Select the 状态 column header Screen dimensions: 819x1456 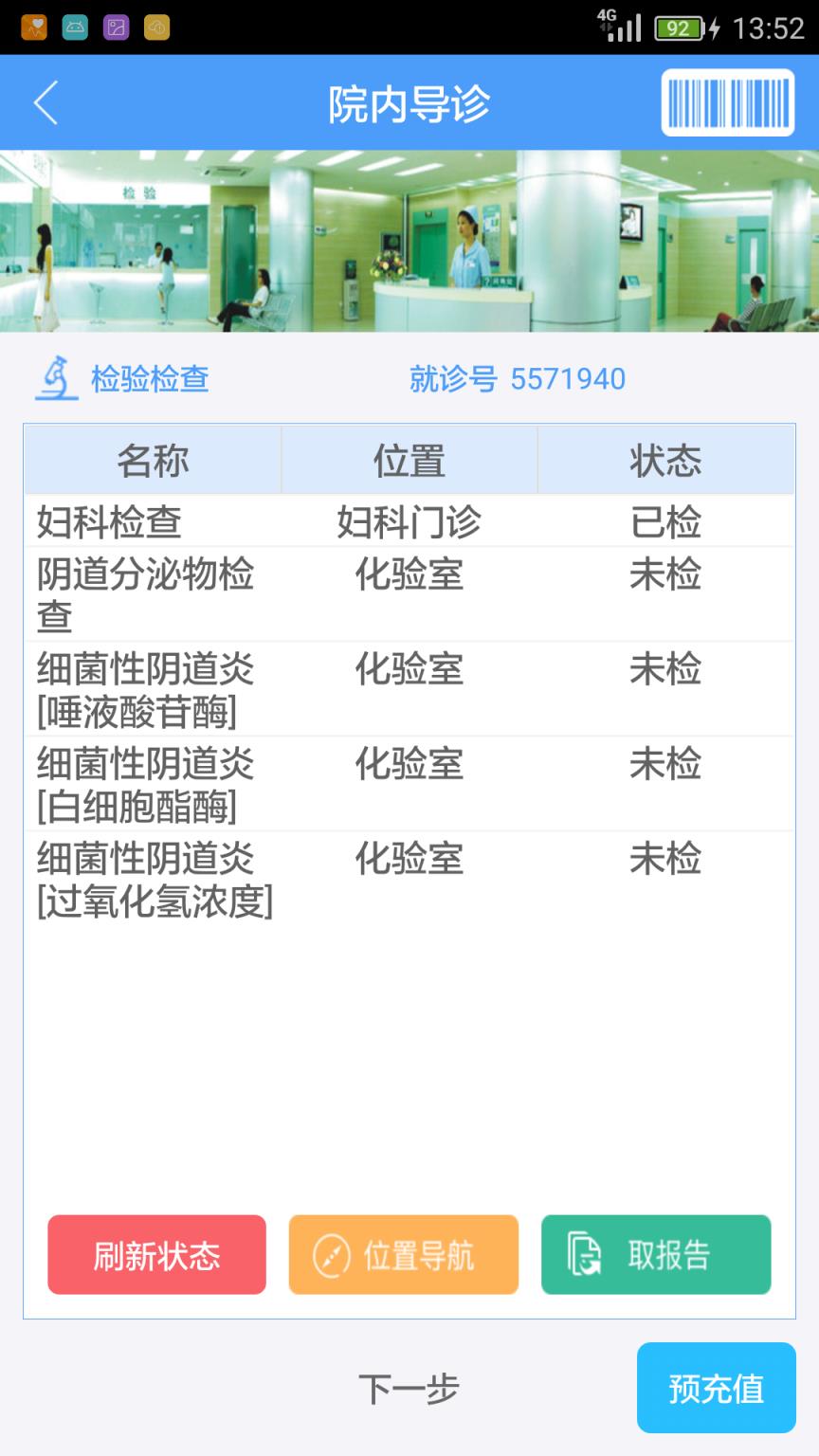[664, 460]
